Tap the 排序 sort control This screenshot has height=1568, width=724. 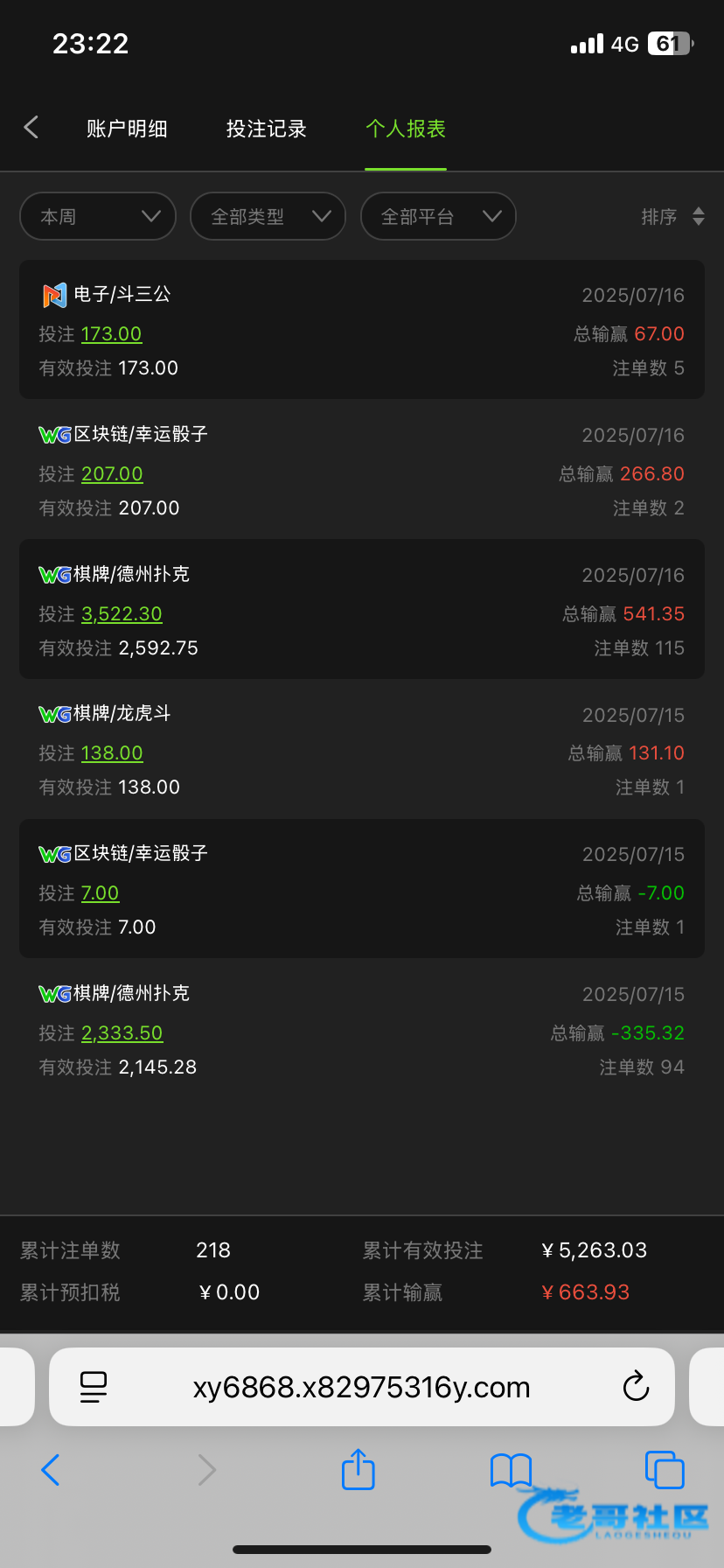(672, 216)
